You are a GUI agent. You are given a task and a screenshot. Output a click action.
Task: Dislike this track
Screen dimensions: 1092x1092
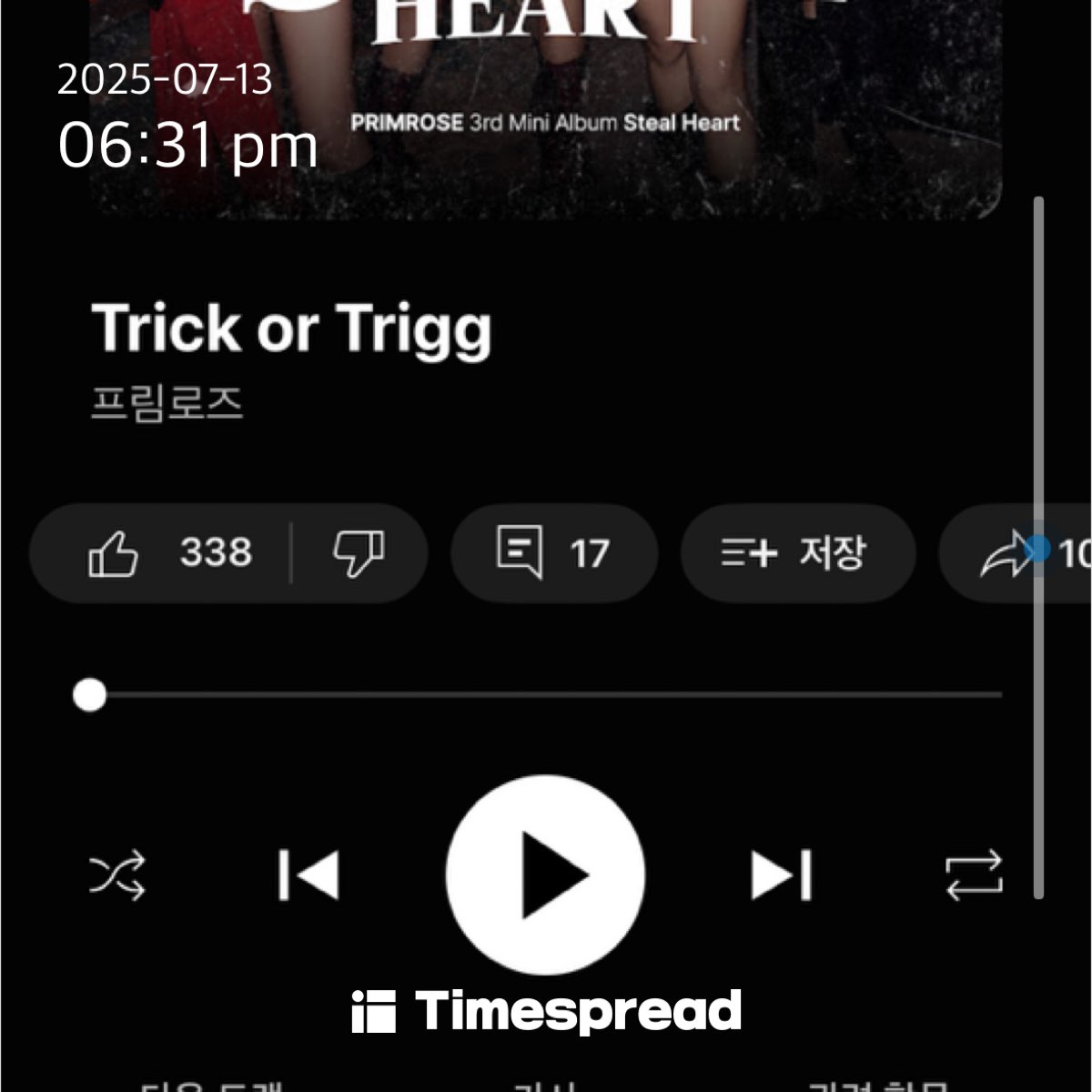(358, 552)
